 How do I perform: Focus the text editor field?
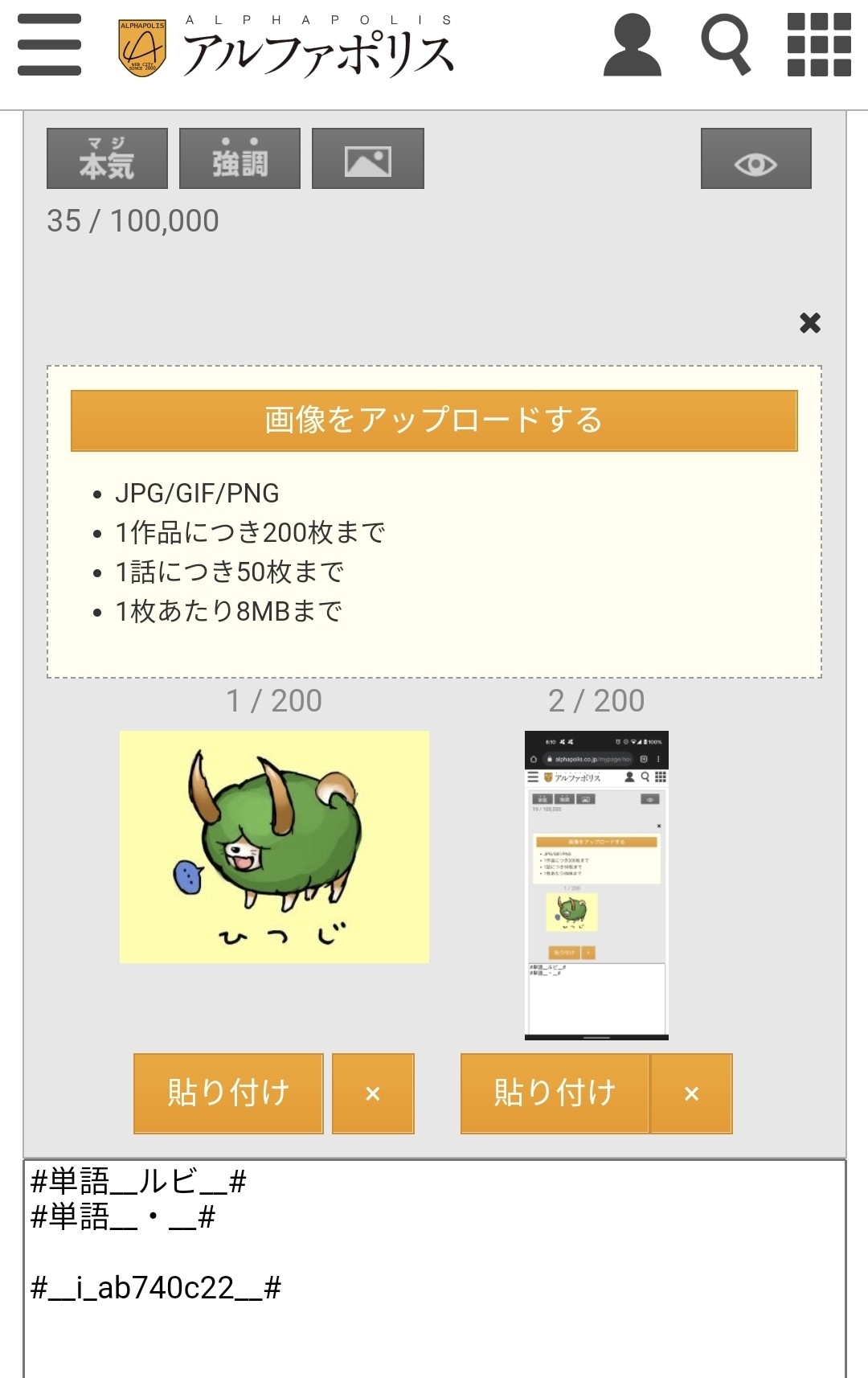(434, 1327)
